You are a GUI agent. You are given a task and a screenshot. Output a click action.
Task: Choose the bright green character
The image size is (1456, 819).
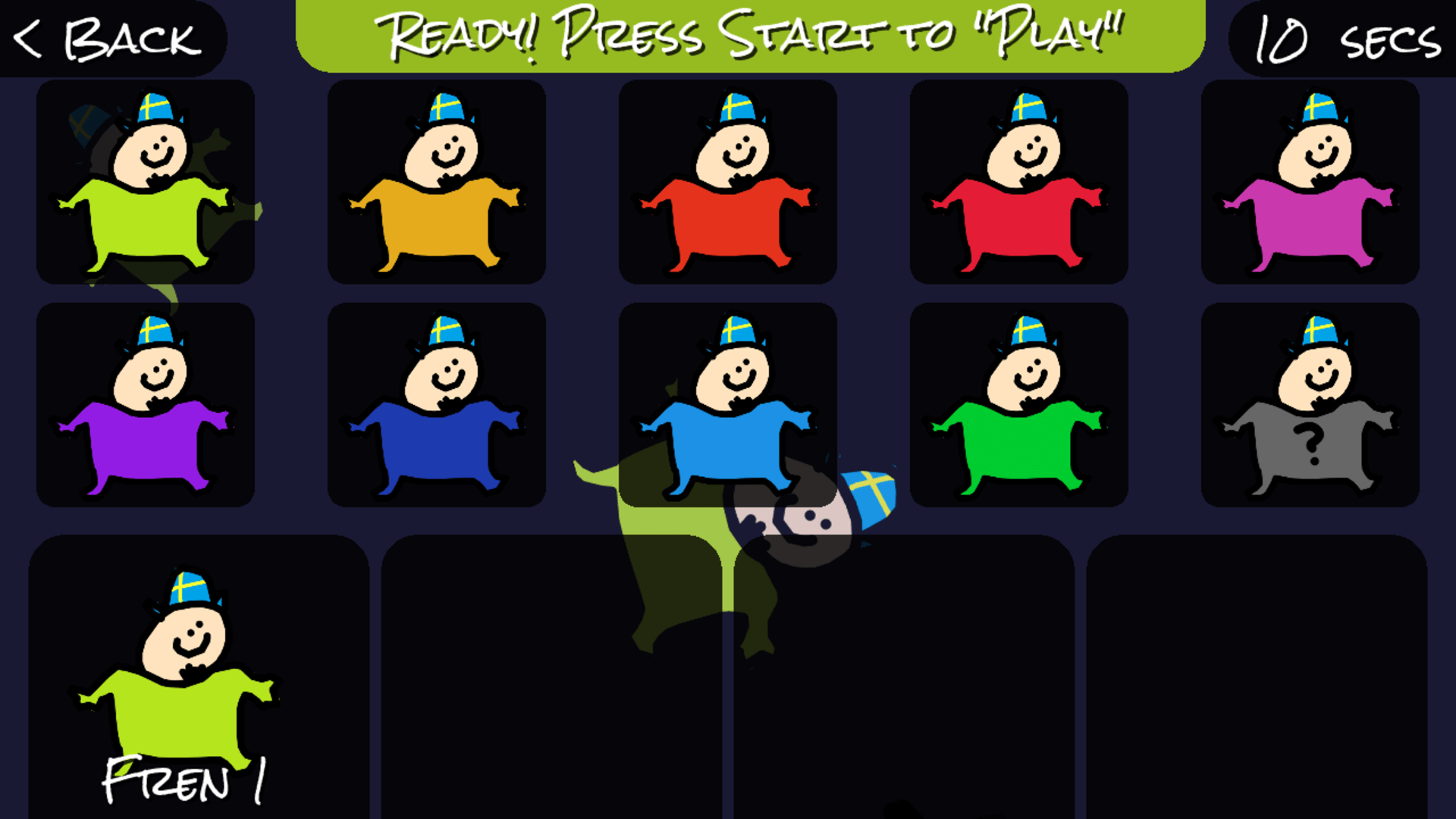(1019, 405)
